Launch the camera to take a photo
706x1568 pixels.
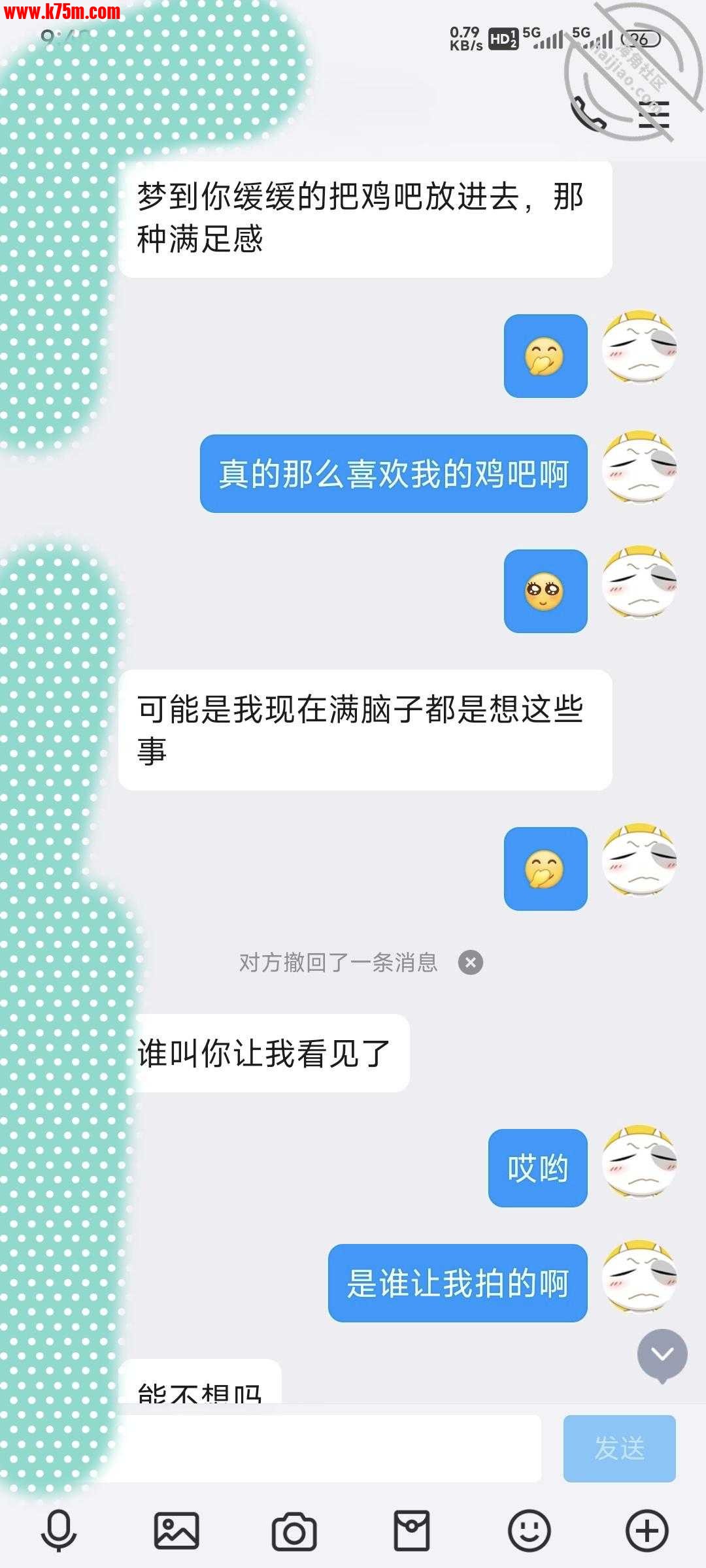coord(294,1531)
